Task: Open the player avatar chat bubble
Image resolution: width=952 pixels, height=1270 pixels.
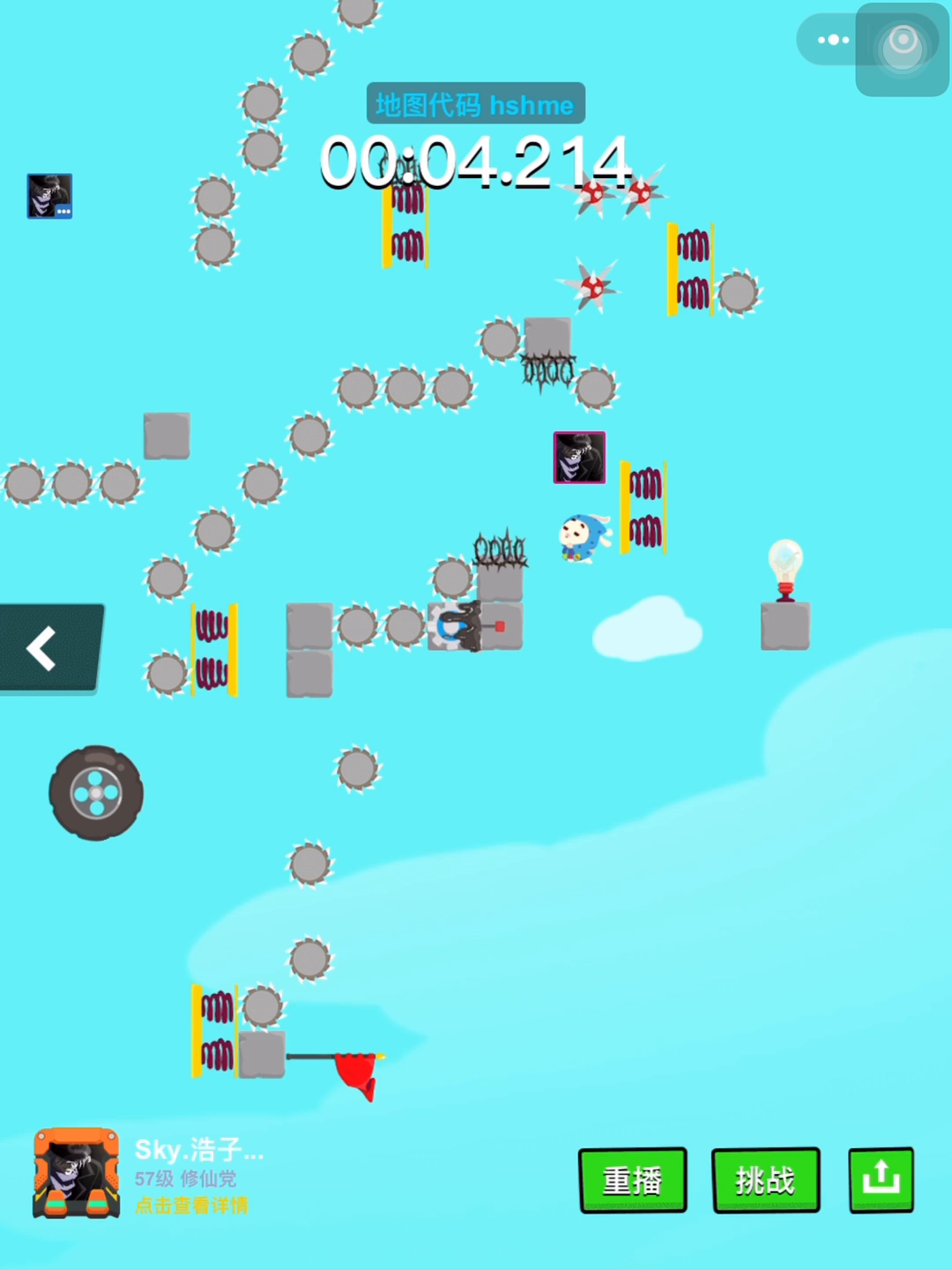Action: click(x=49, y=196)
